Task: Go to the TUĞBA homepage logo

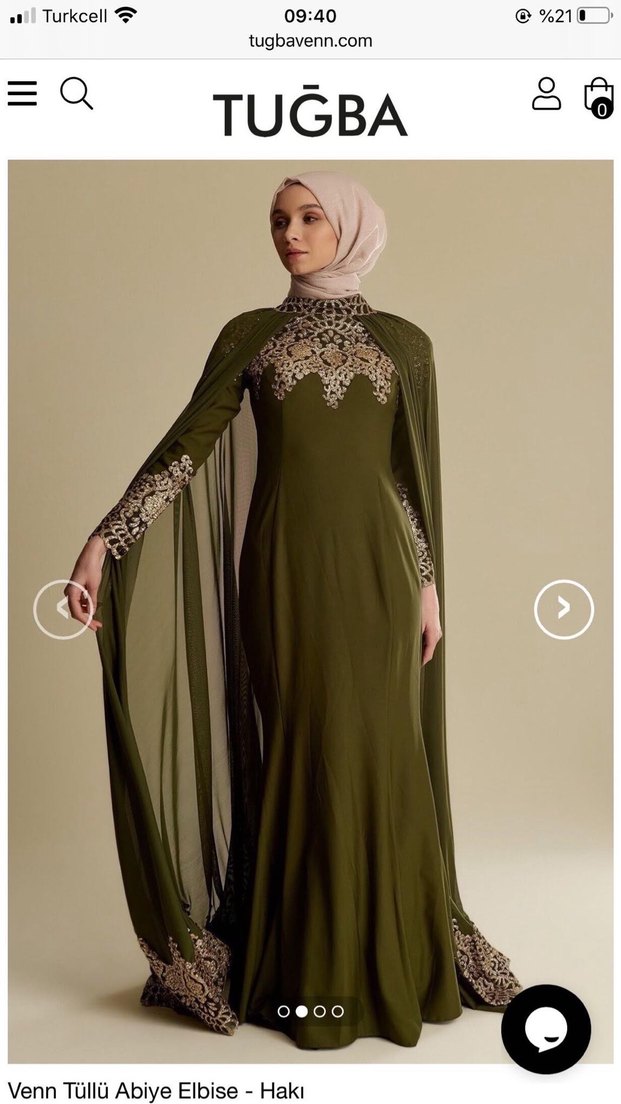Action: pyautogui.click(x=310, y=114)
